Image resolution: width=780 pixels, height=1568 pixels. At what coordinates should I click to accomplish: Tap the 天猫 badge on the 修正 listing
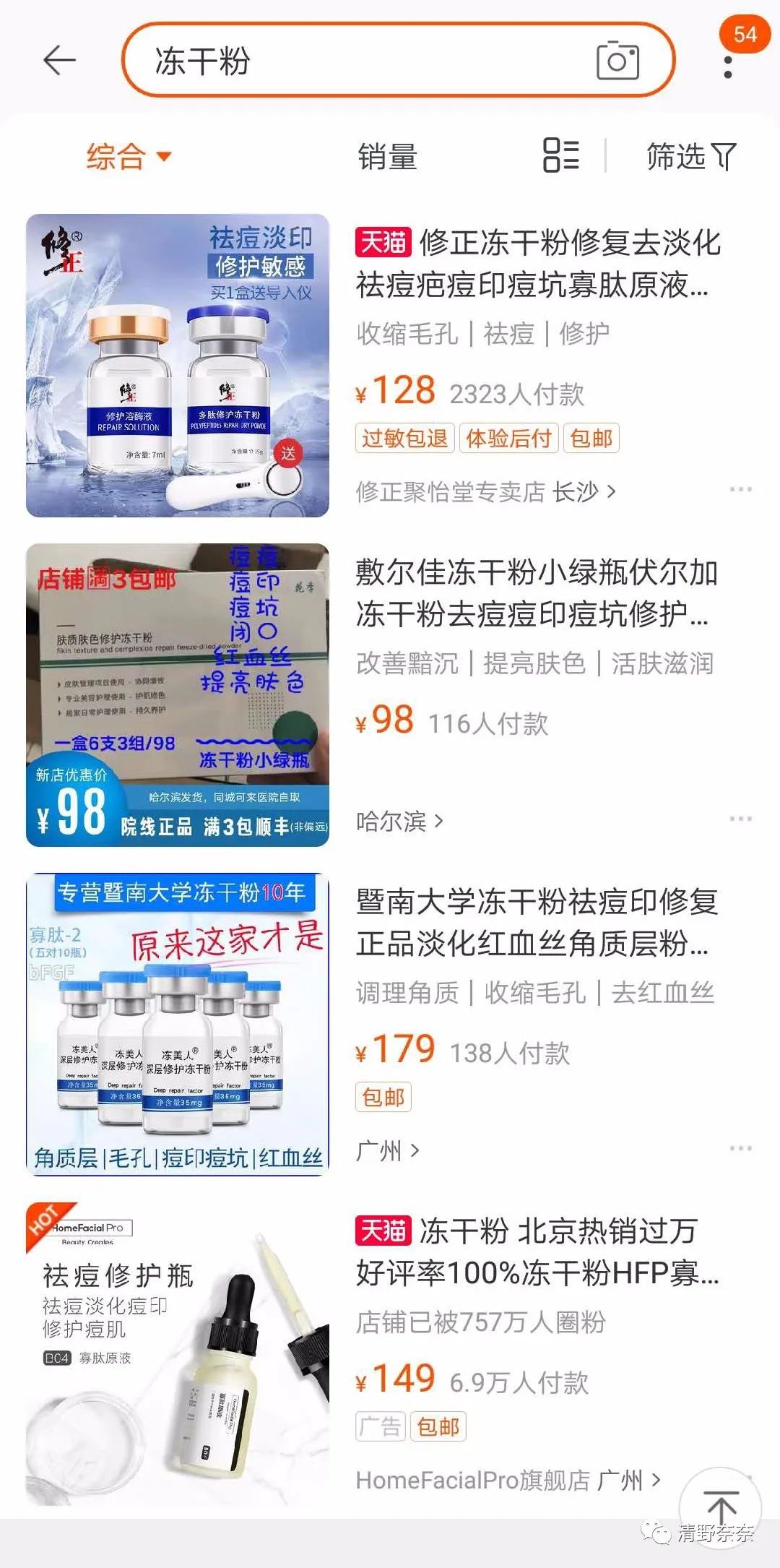click(x=380, y=246)
